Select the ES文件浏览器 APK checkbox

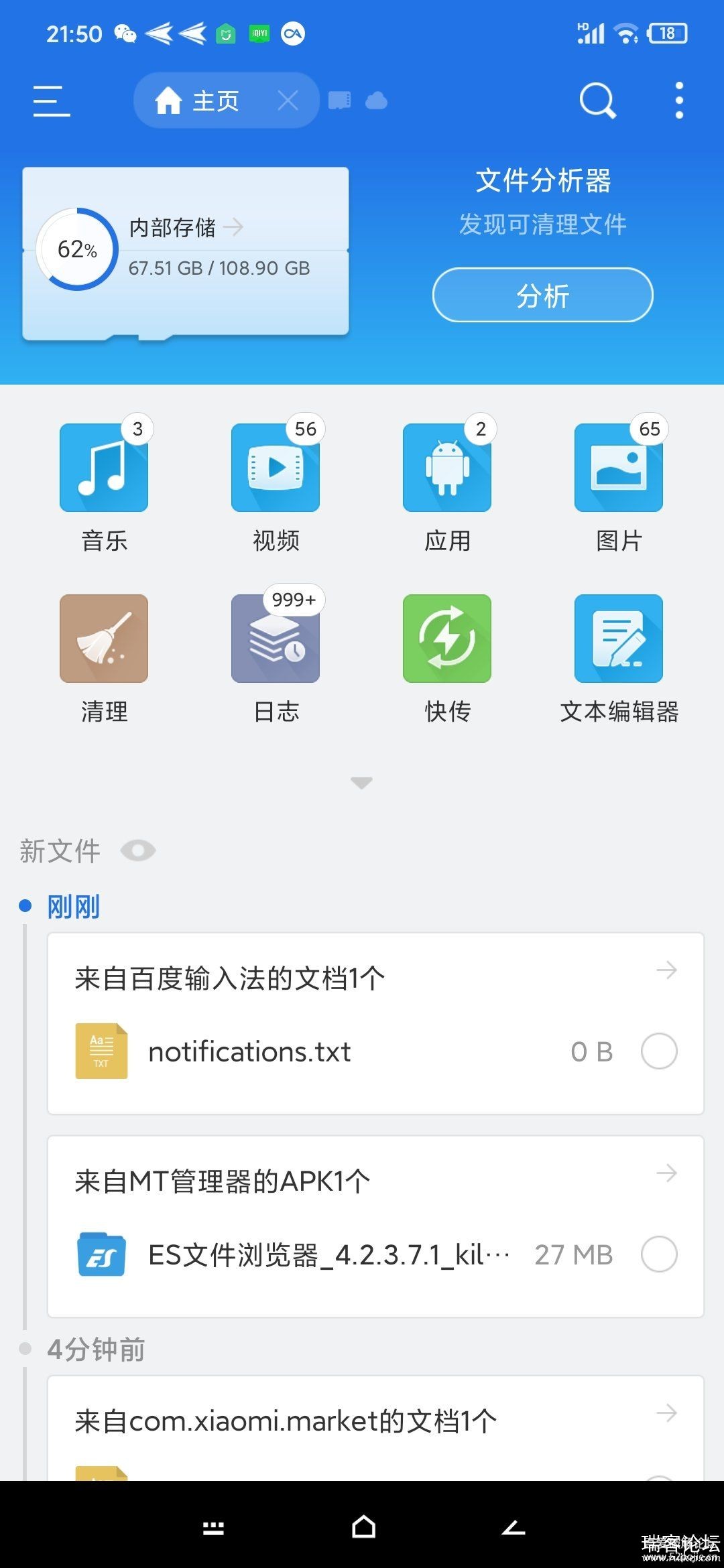pos(659,1254)
